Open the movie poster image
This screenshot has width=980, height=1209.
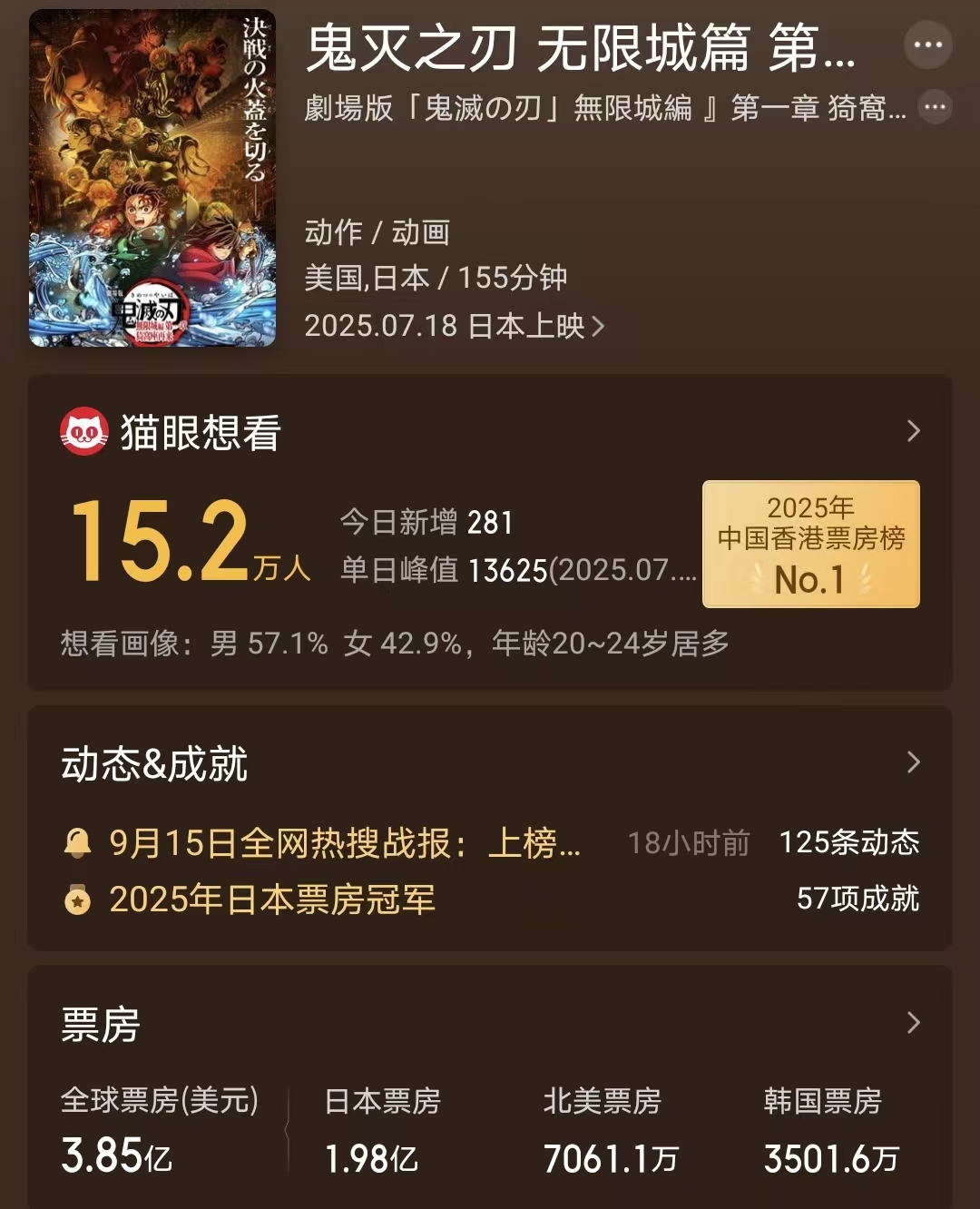pos(152,178)
